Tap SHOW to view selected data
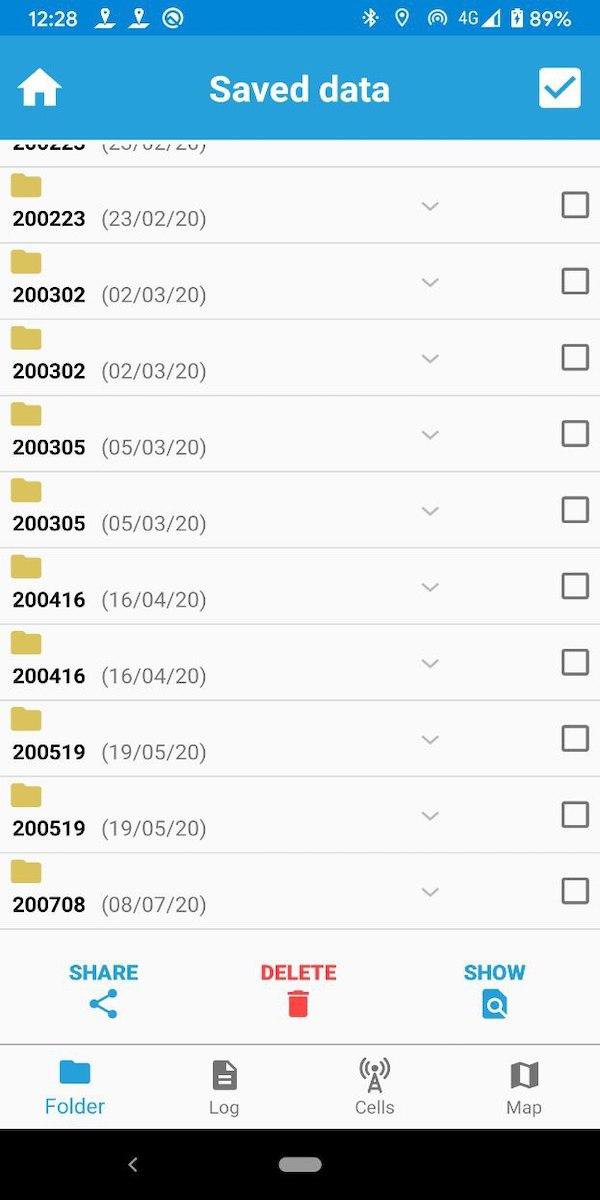Viewport: 600px width, 1200px height. [x=494, y=990]
